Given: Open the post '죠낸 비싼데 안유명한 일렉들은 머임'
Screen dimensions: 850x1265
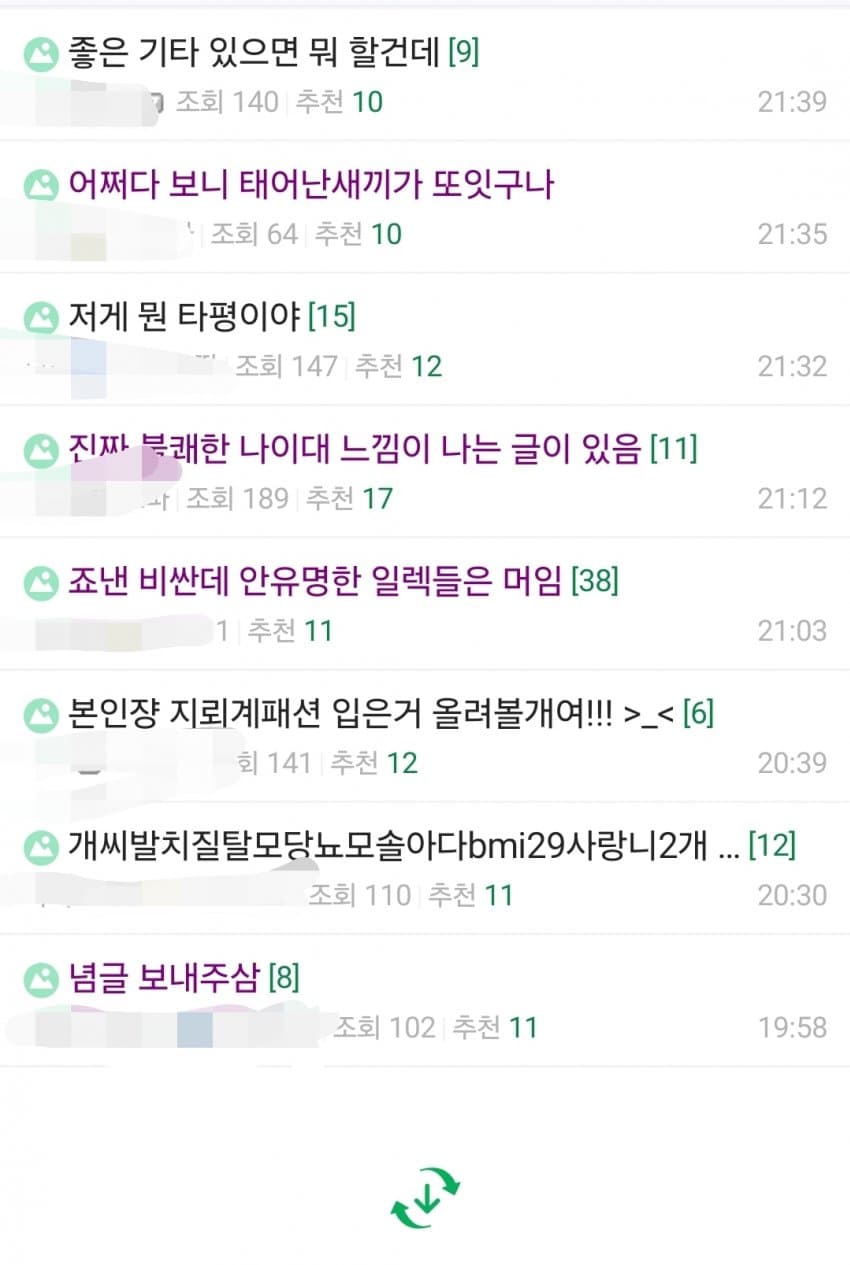Looking at the screenshot, I should pos(315,581).
